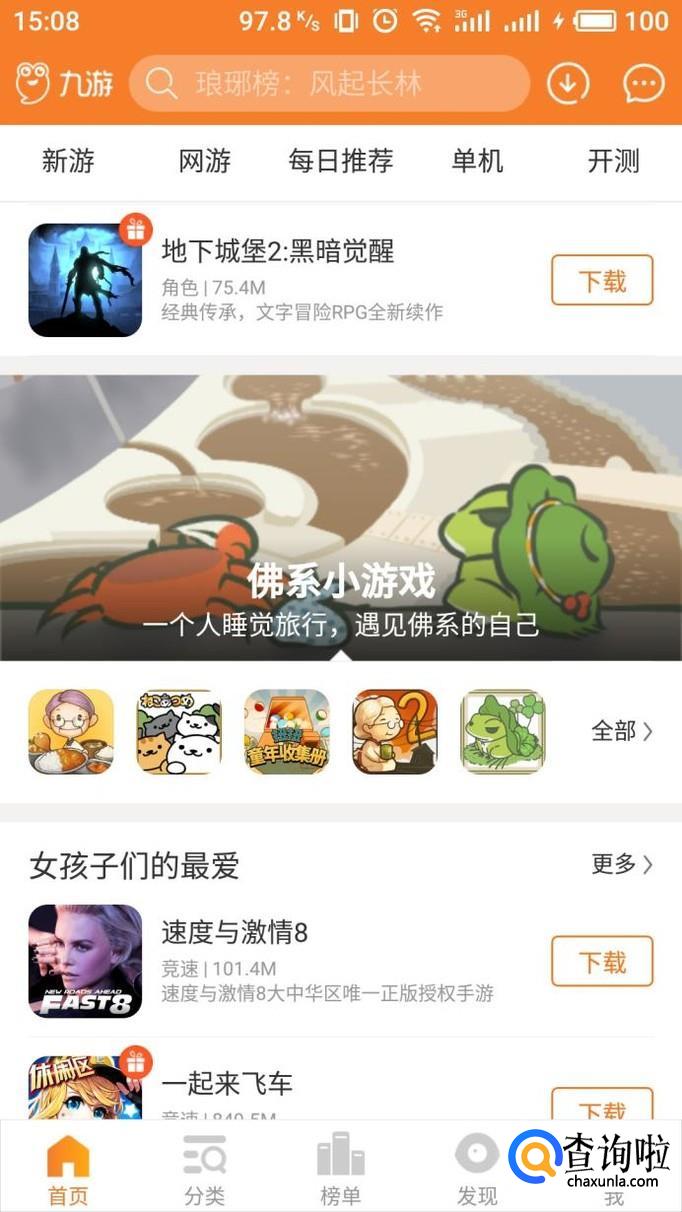Open the 地下城堡2:黑暗觉醒 game page
This screenshot has width=682, height=1212.
277,252
